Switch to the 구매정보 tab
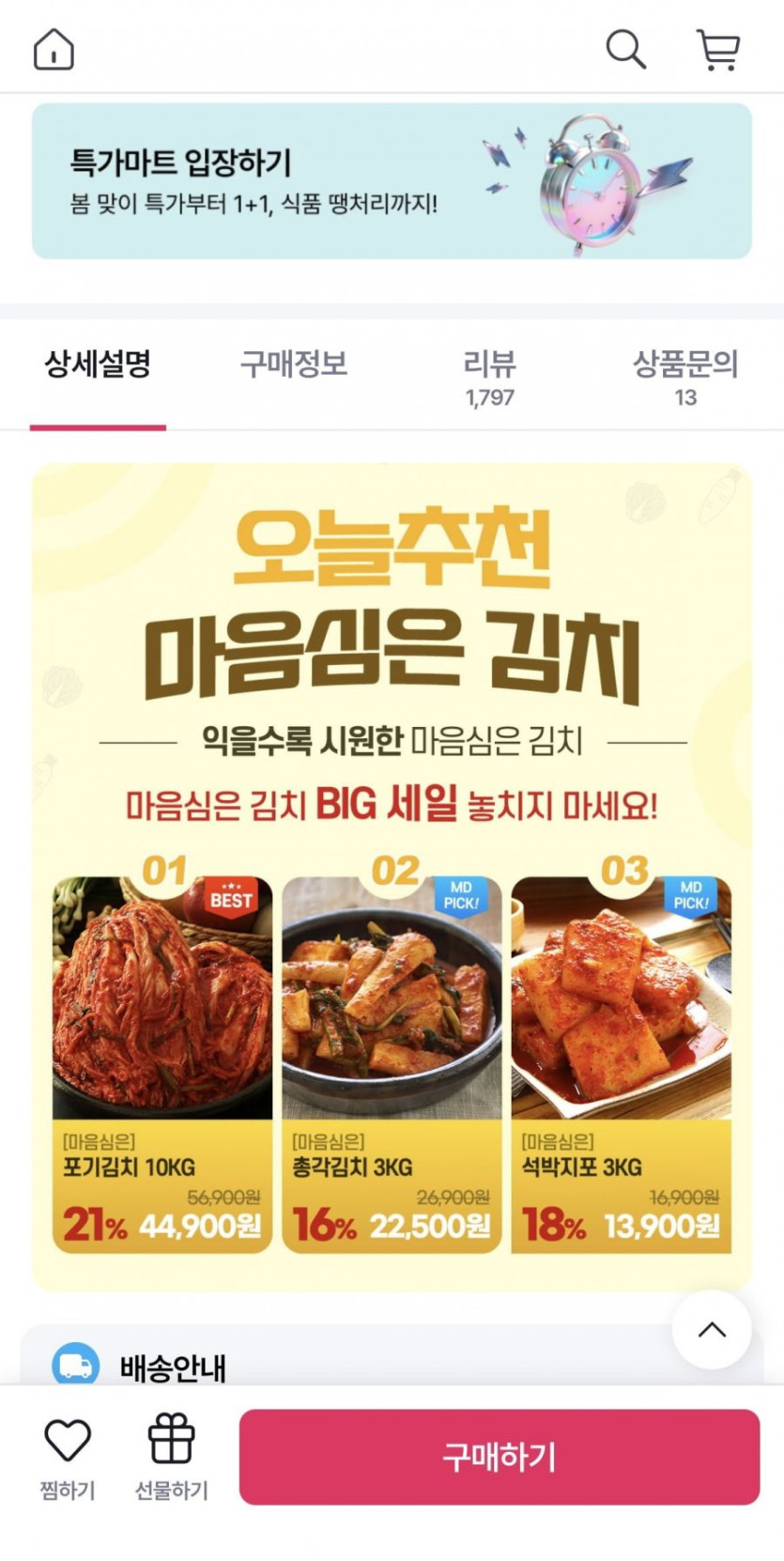The image size is (784, 1561). (294, 364)
